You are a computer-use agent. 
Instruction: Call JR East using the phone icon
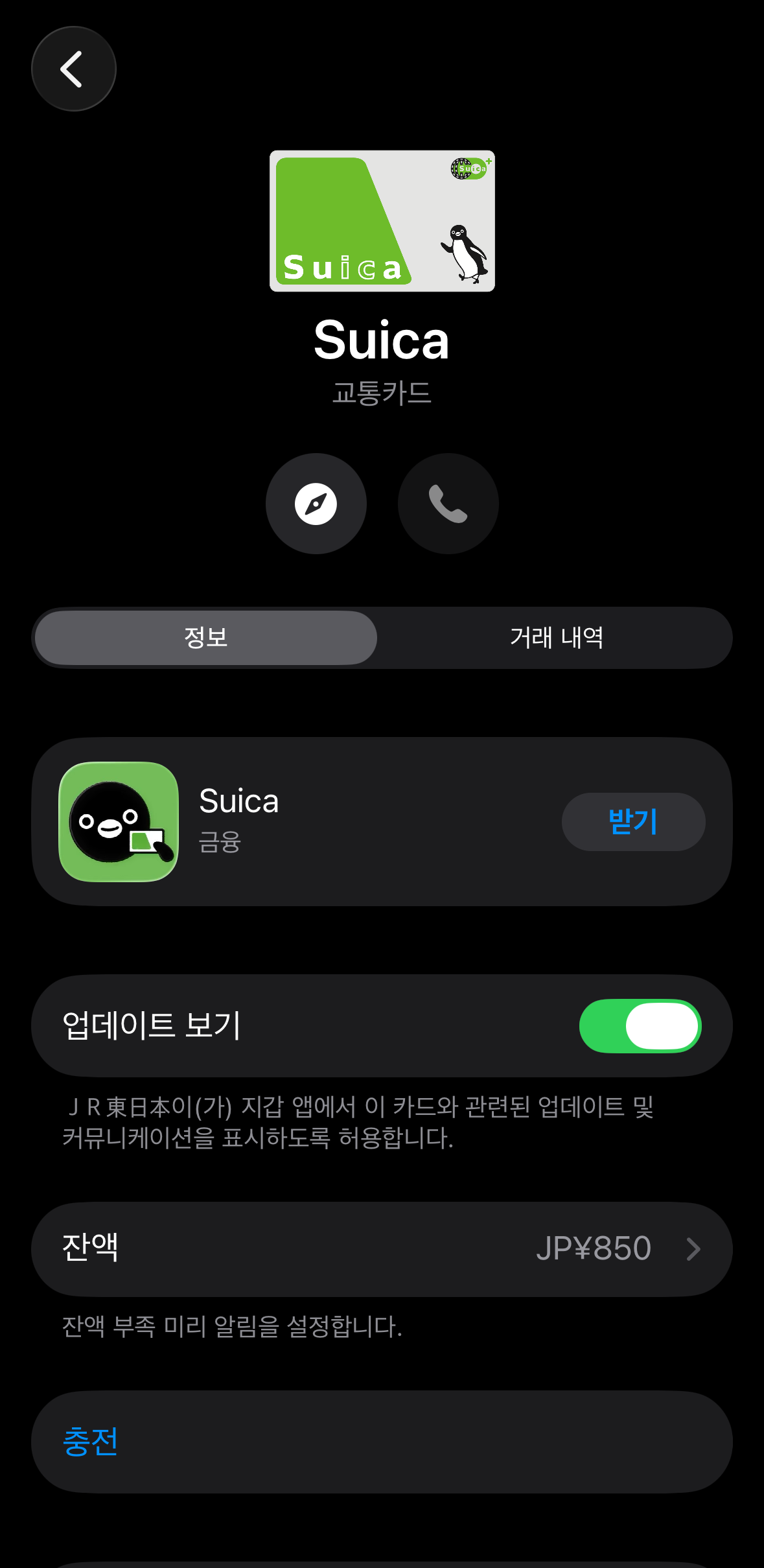[447, 504]
